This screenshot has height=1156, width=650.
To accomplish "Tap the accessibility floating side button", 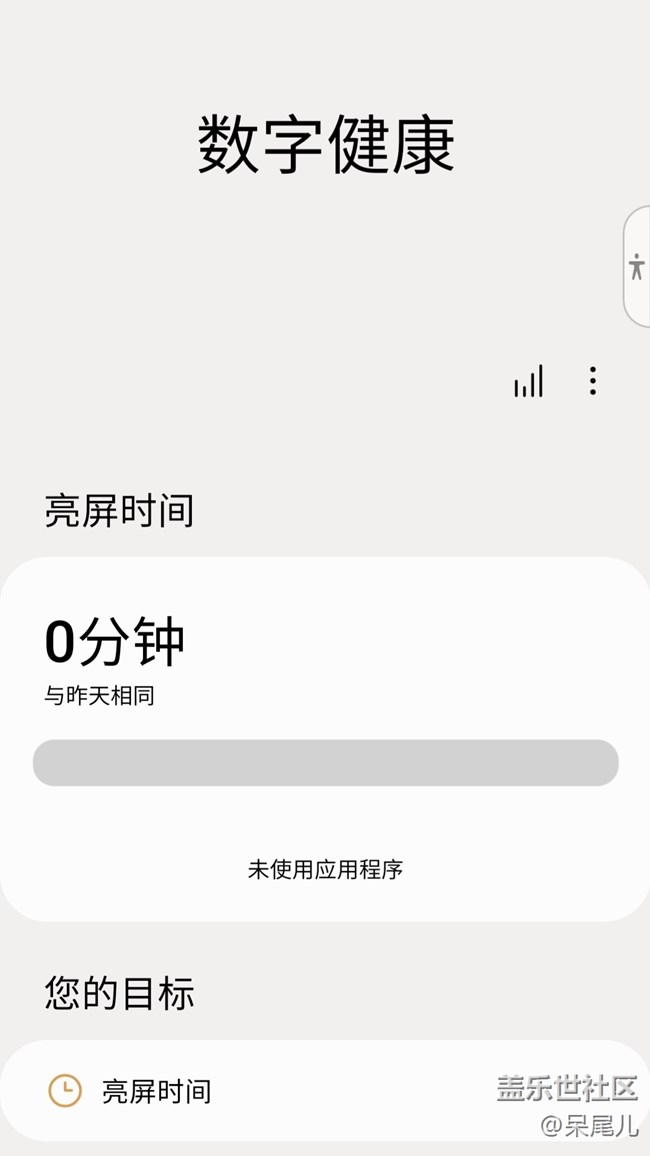I will point(637,267).
